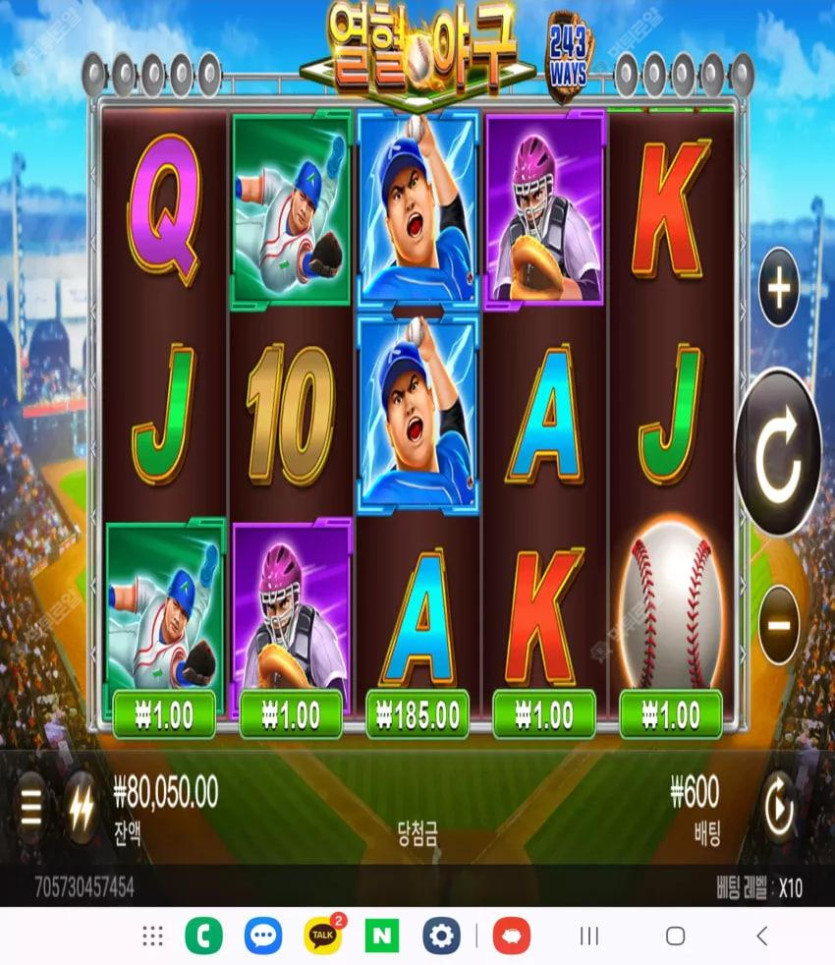835x965 pixels.
Task: Start autoplay spins
Action: point(779,805)
